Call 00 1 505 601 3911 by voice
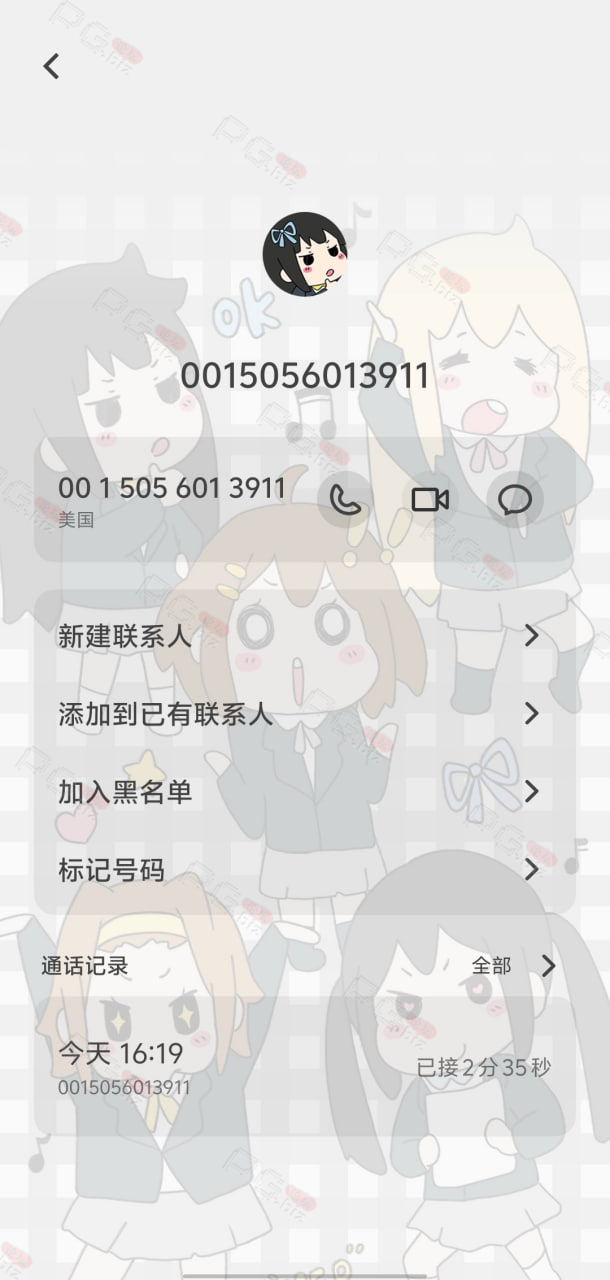Viewport: 610px width, 1280px height. click(345, 499)
